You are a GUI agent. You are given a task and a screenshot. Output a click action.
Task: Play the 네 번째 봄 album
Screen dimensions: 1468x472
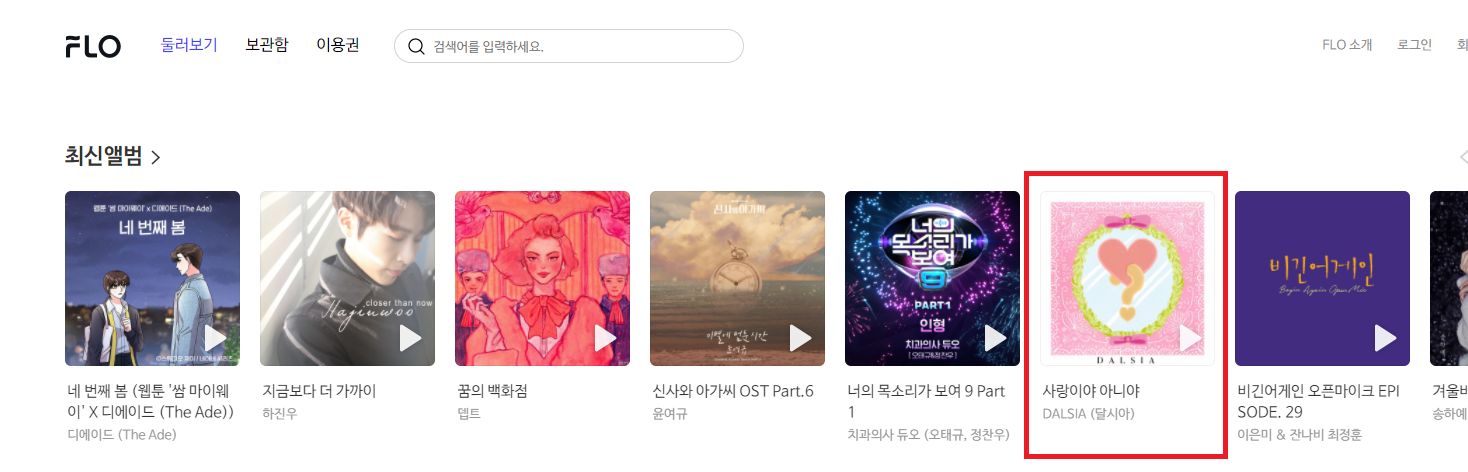pos(216,338)
